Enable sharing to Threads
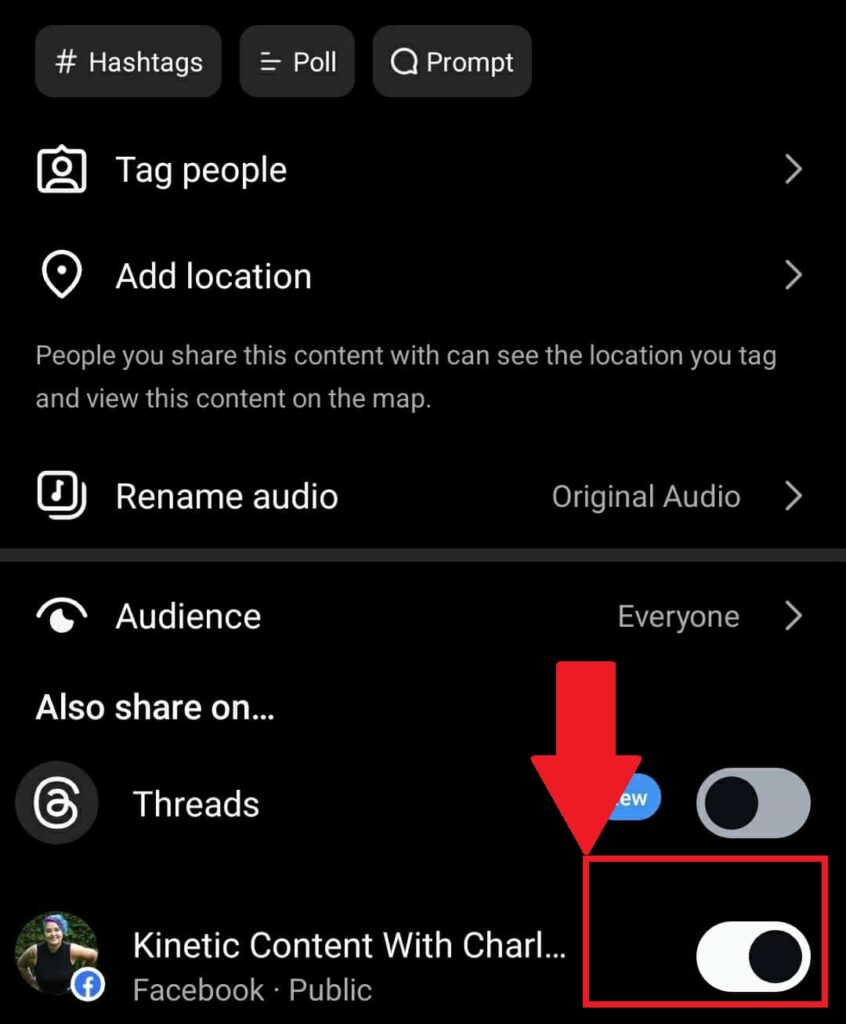Screen dimensions: 846x1024 pos(752,803)
